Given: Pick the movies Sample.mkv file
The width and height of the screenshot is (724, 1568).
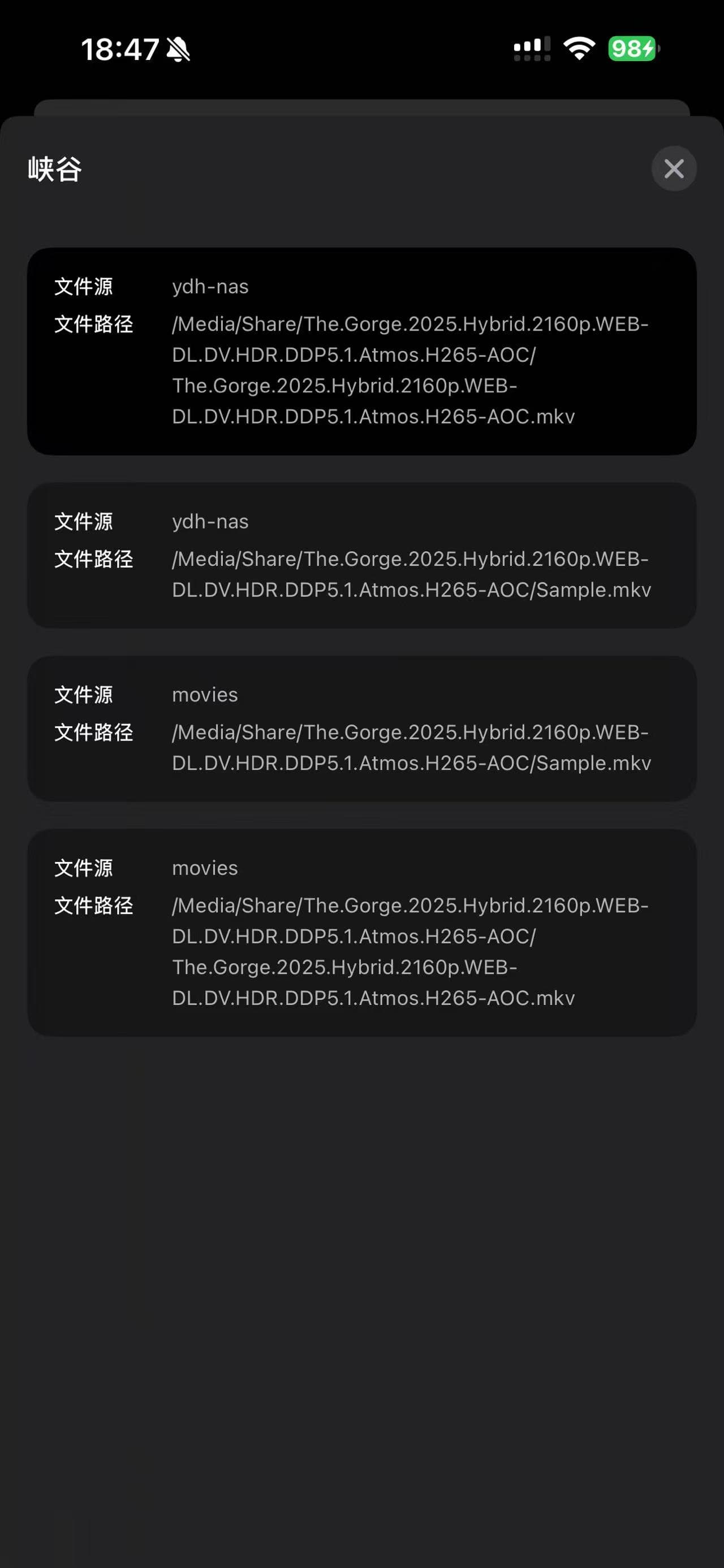Looking at the screenshot, I should 361,729.
